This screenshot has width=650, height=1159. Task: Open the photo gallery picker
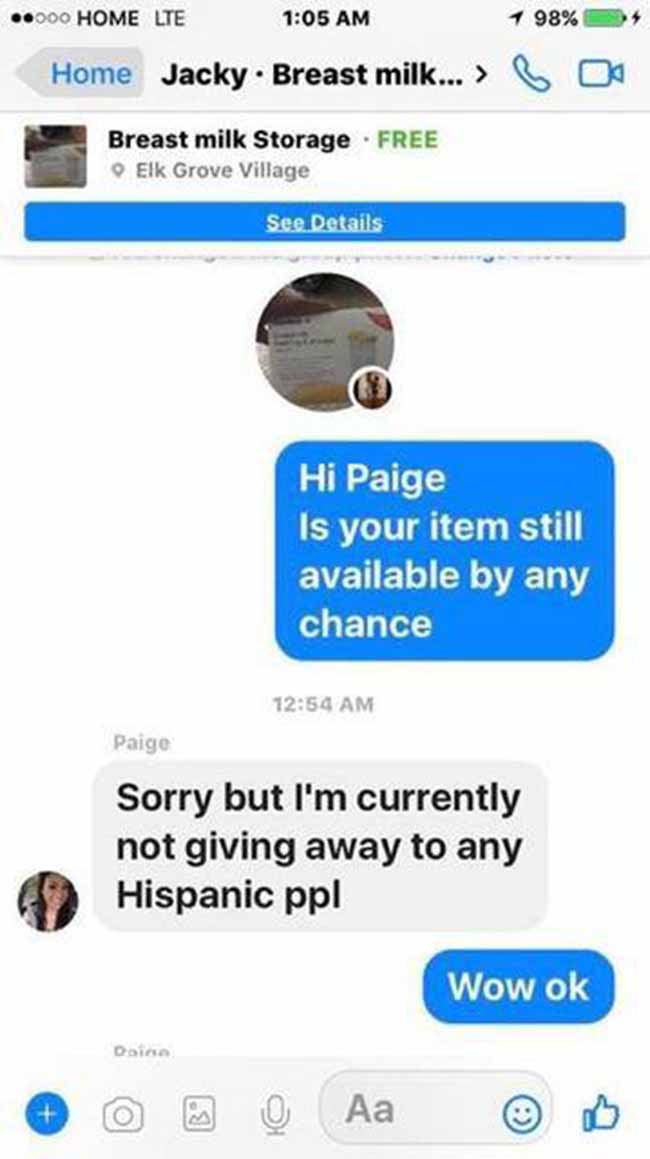200,1114
